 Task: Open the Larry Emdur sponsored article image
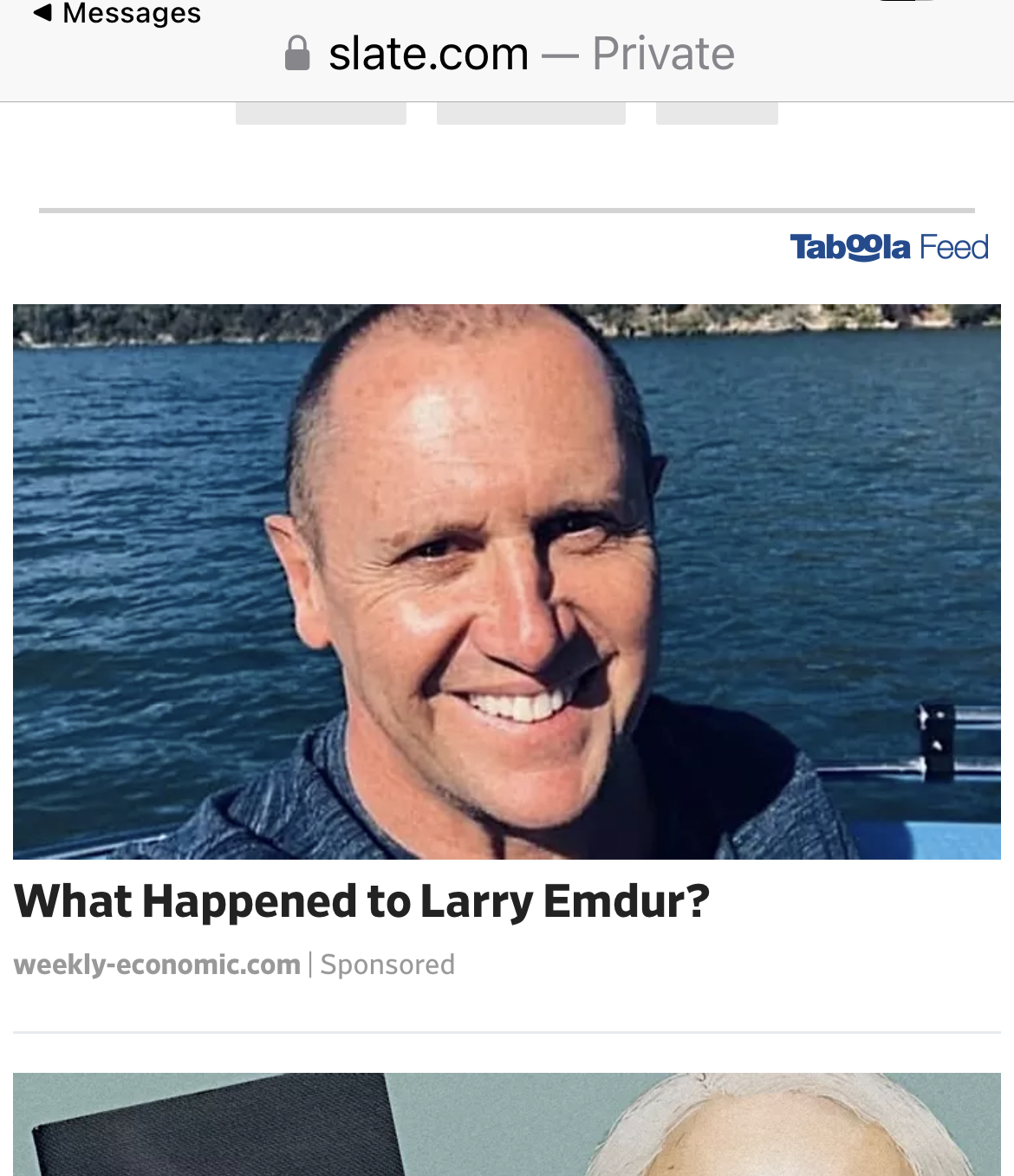[507, 581]
